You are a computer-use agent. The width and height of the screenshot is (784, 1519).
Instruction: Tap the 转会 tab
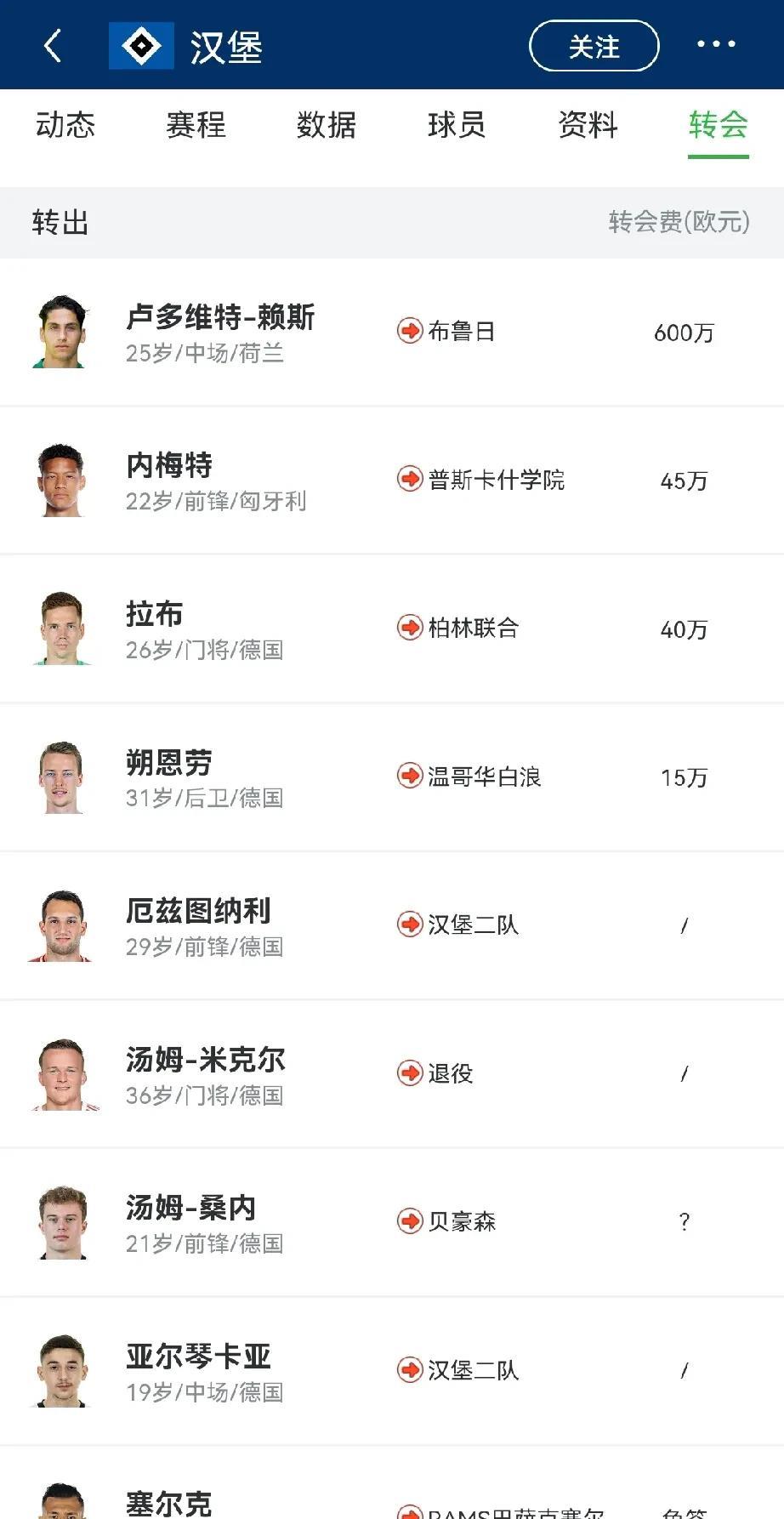pos(718,125)
